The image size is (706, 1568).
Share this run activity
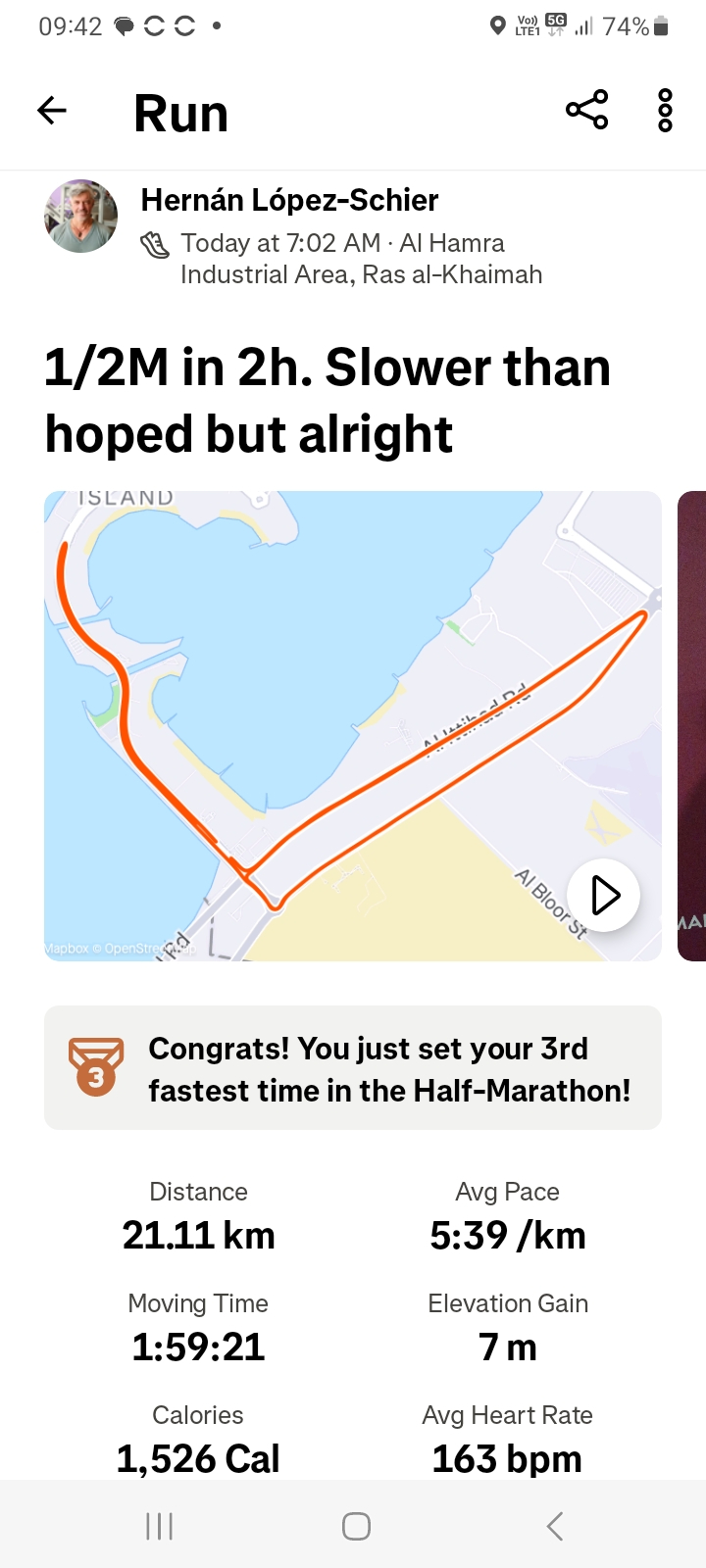[x=586, y=110]
